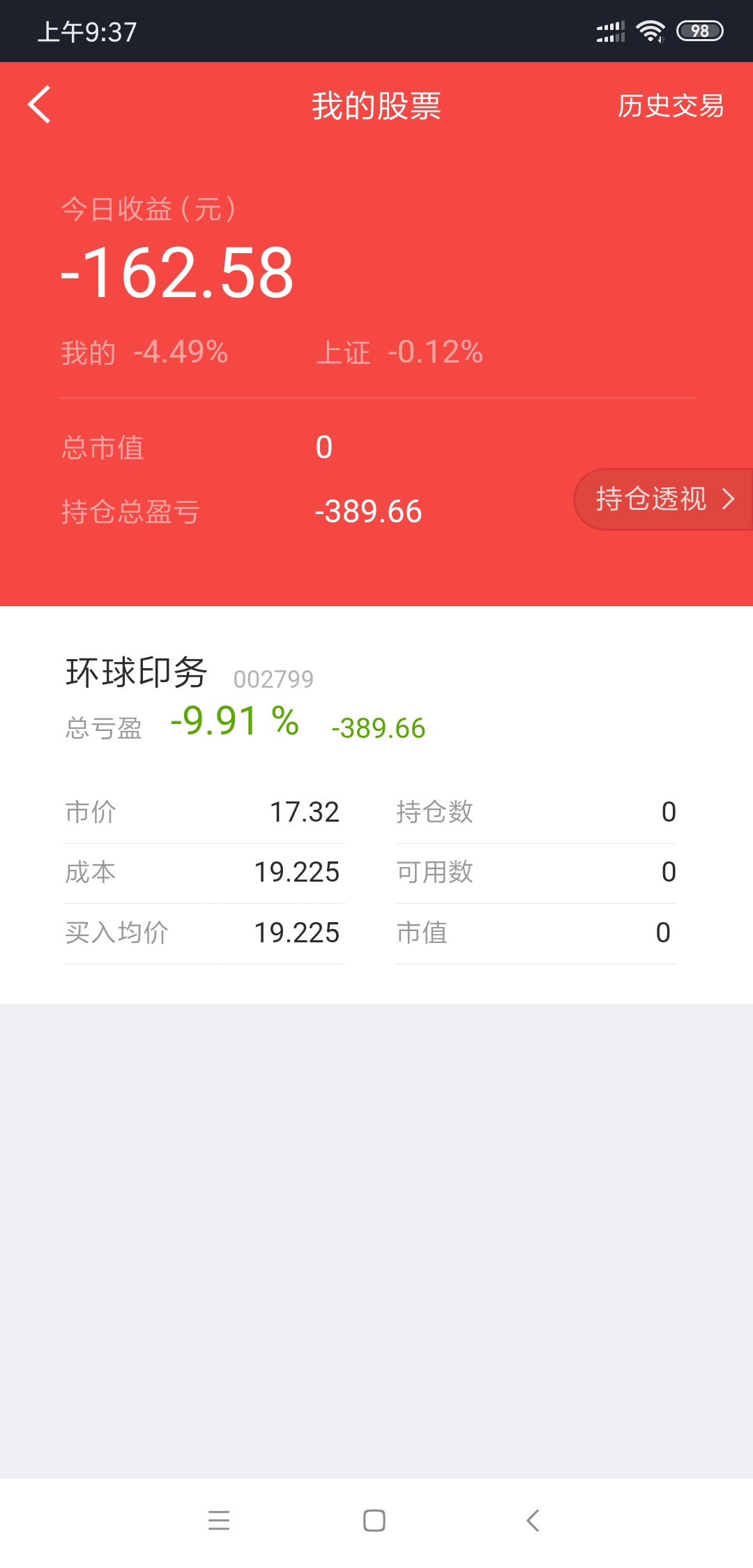
Task: Go back using the top-left arrow
Action: coord(40,105)
